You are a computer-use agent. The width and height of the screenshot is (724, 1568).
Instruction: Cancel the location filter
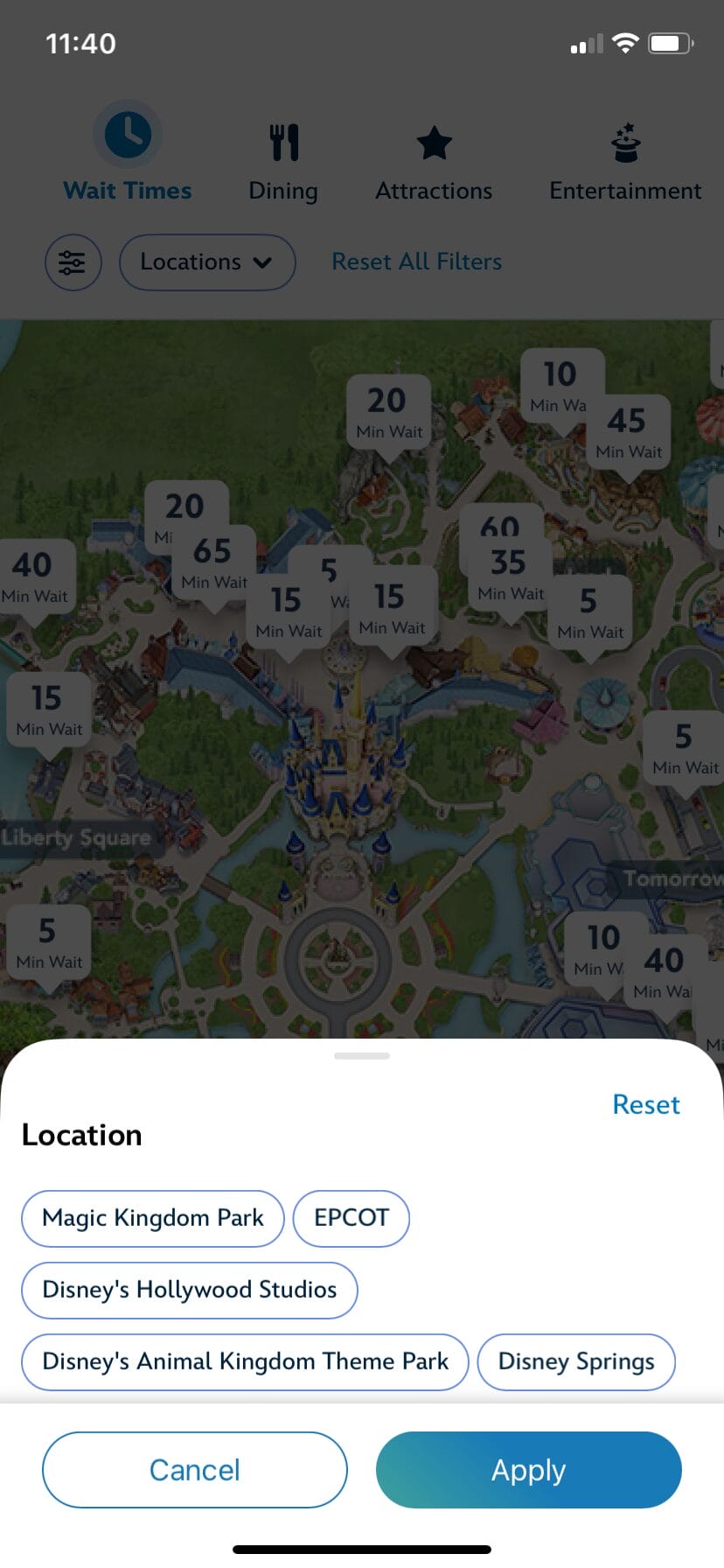tap(194, 1470)
